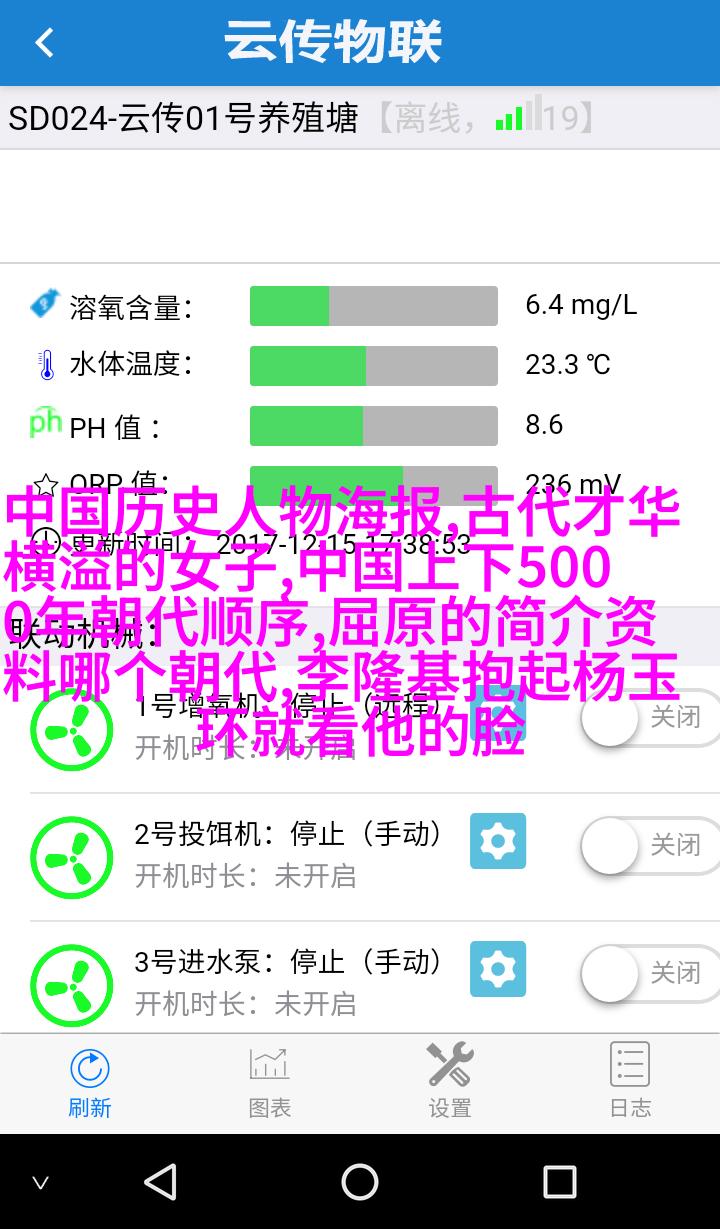Turn on the 2号投饵机 switch

[648, 845]
